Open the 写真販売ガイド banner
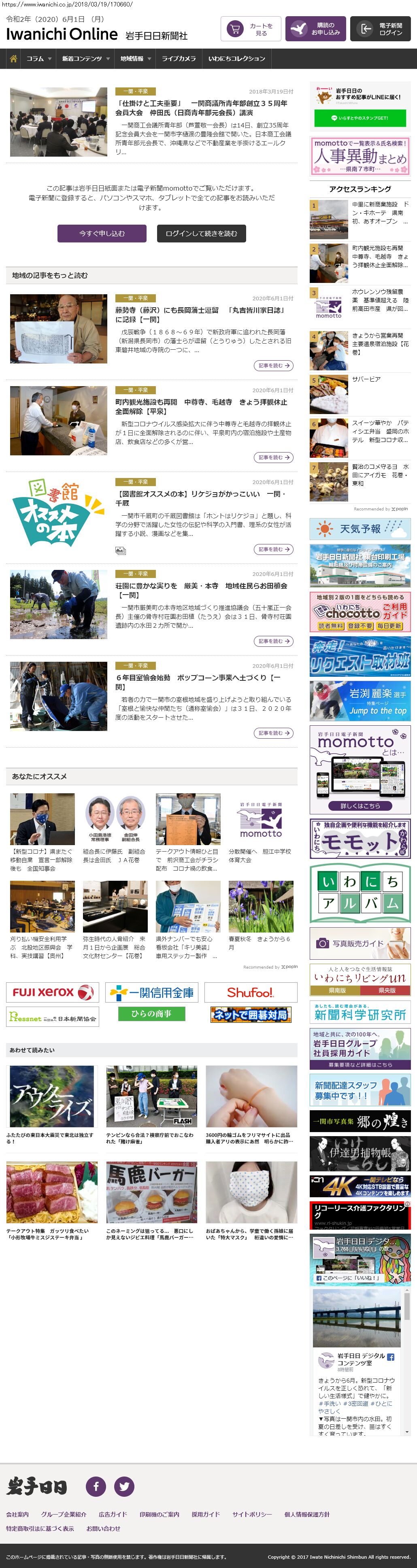 [360, 943]
